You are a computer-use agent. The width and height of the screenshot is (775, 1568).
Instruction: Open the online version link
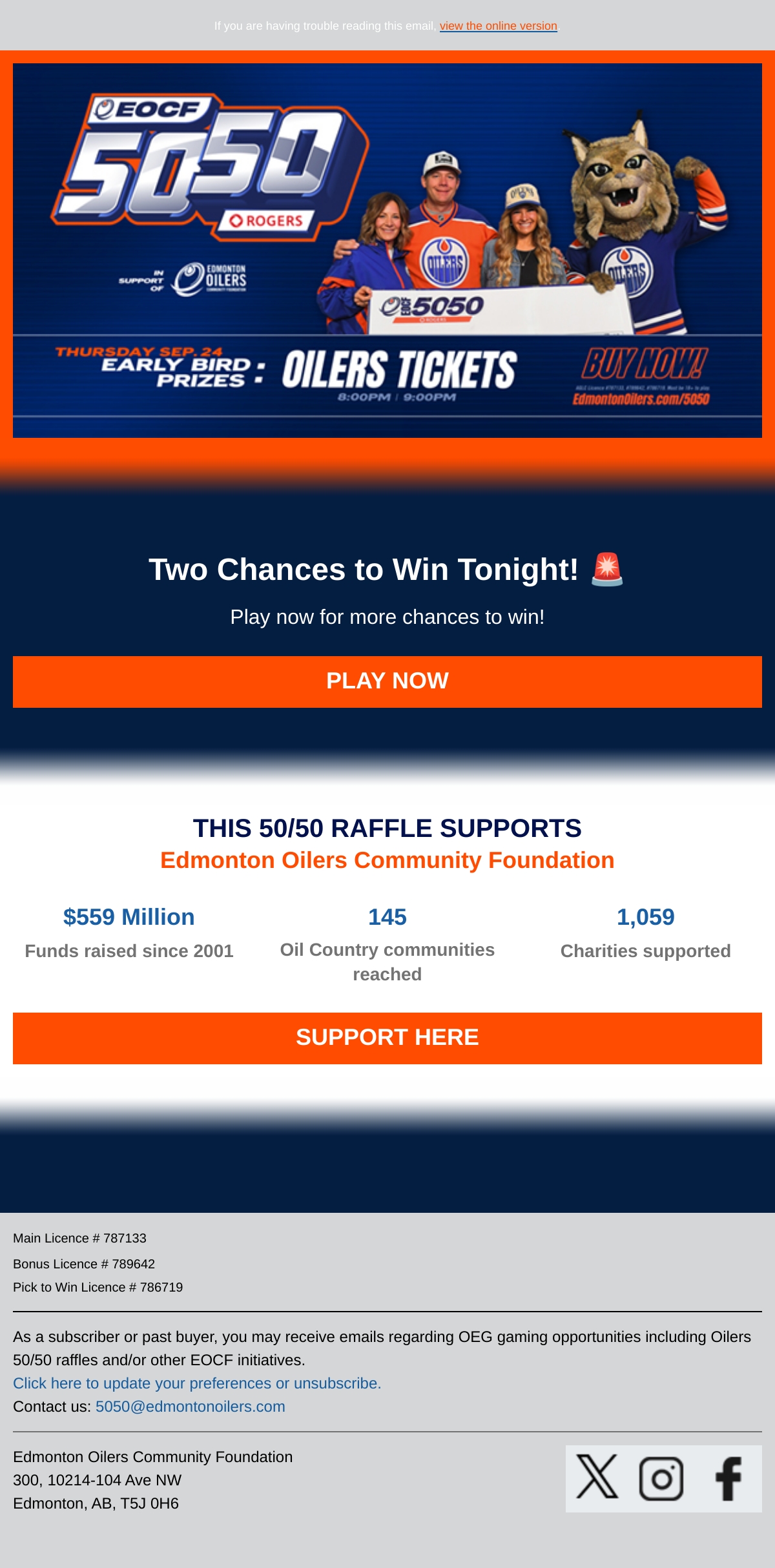498,26
